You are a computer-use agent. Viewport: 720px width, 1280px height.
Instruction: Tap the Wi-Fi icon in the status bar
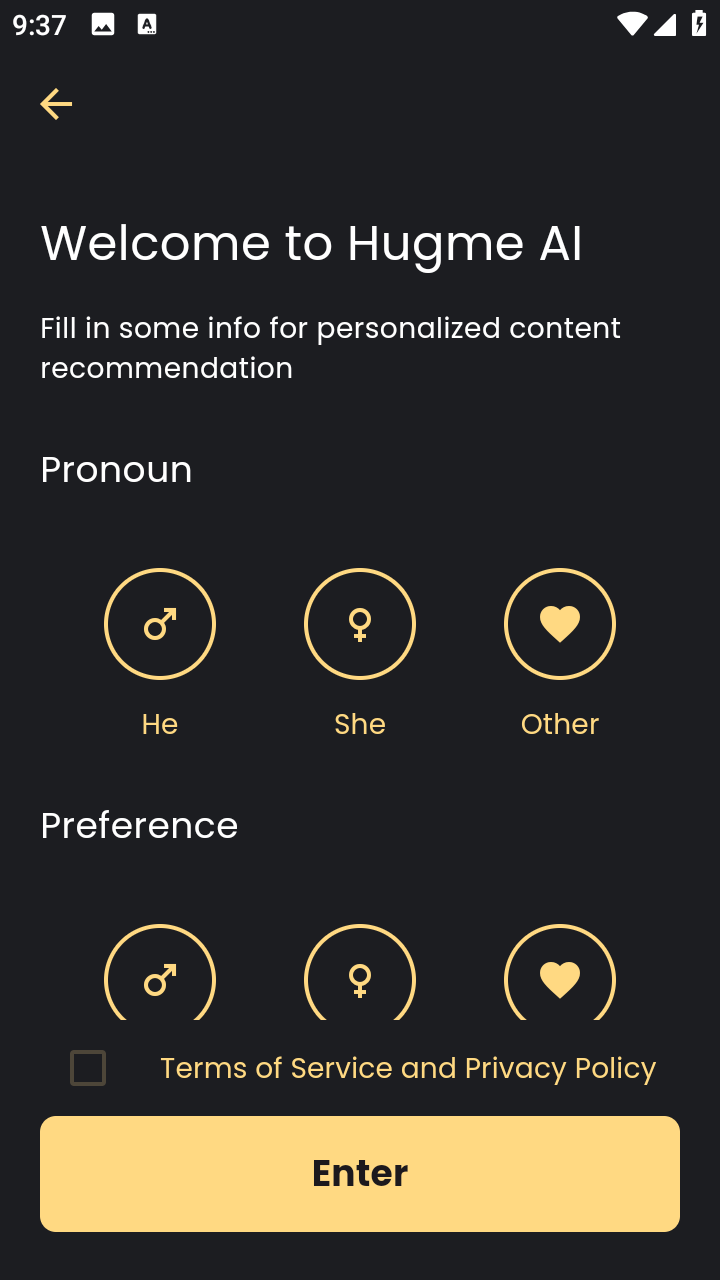632,25
